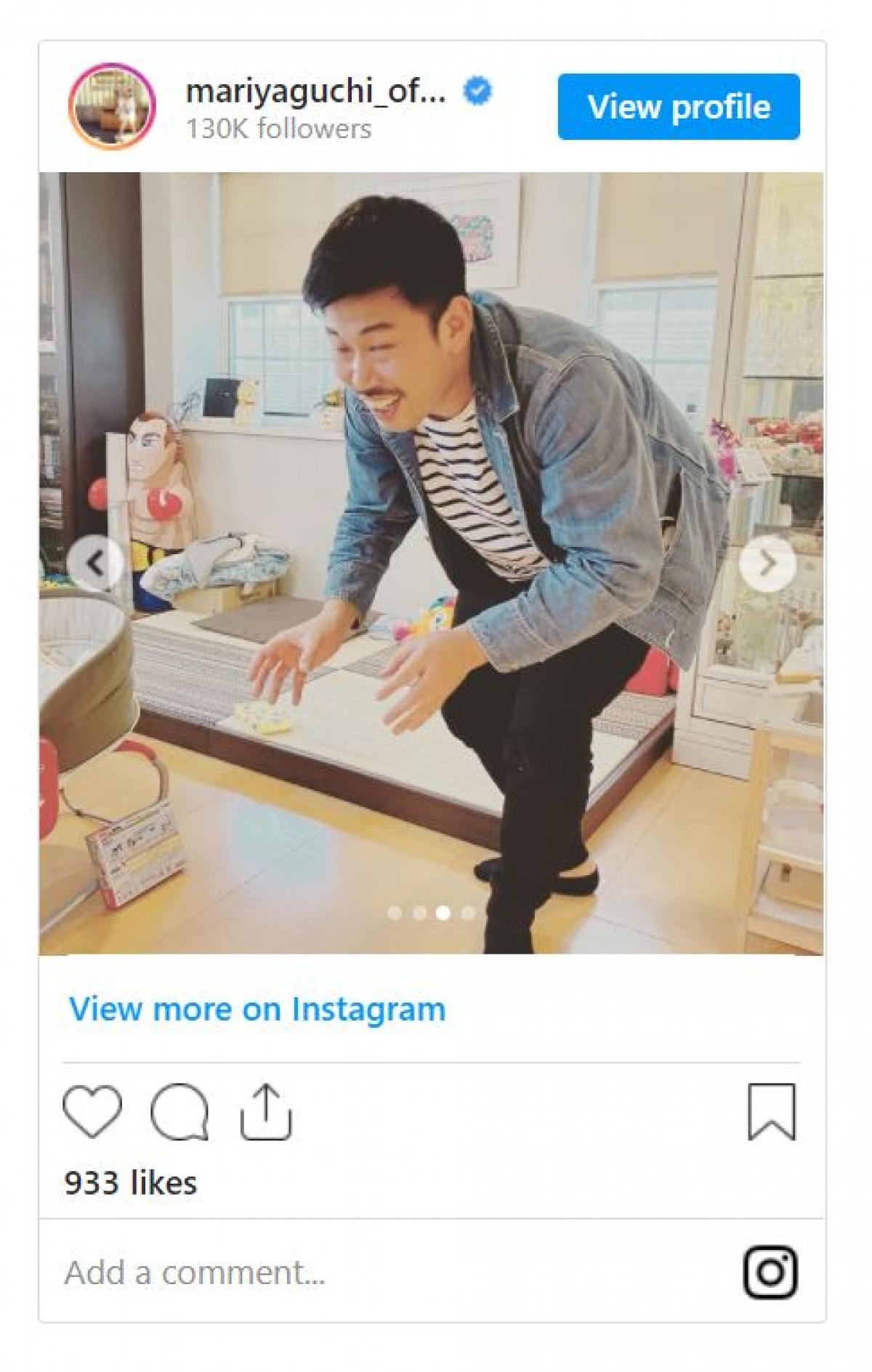
Task: Tap the View profile button
Action: point(678,107)
